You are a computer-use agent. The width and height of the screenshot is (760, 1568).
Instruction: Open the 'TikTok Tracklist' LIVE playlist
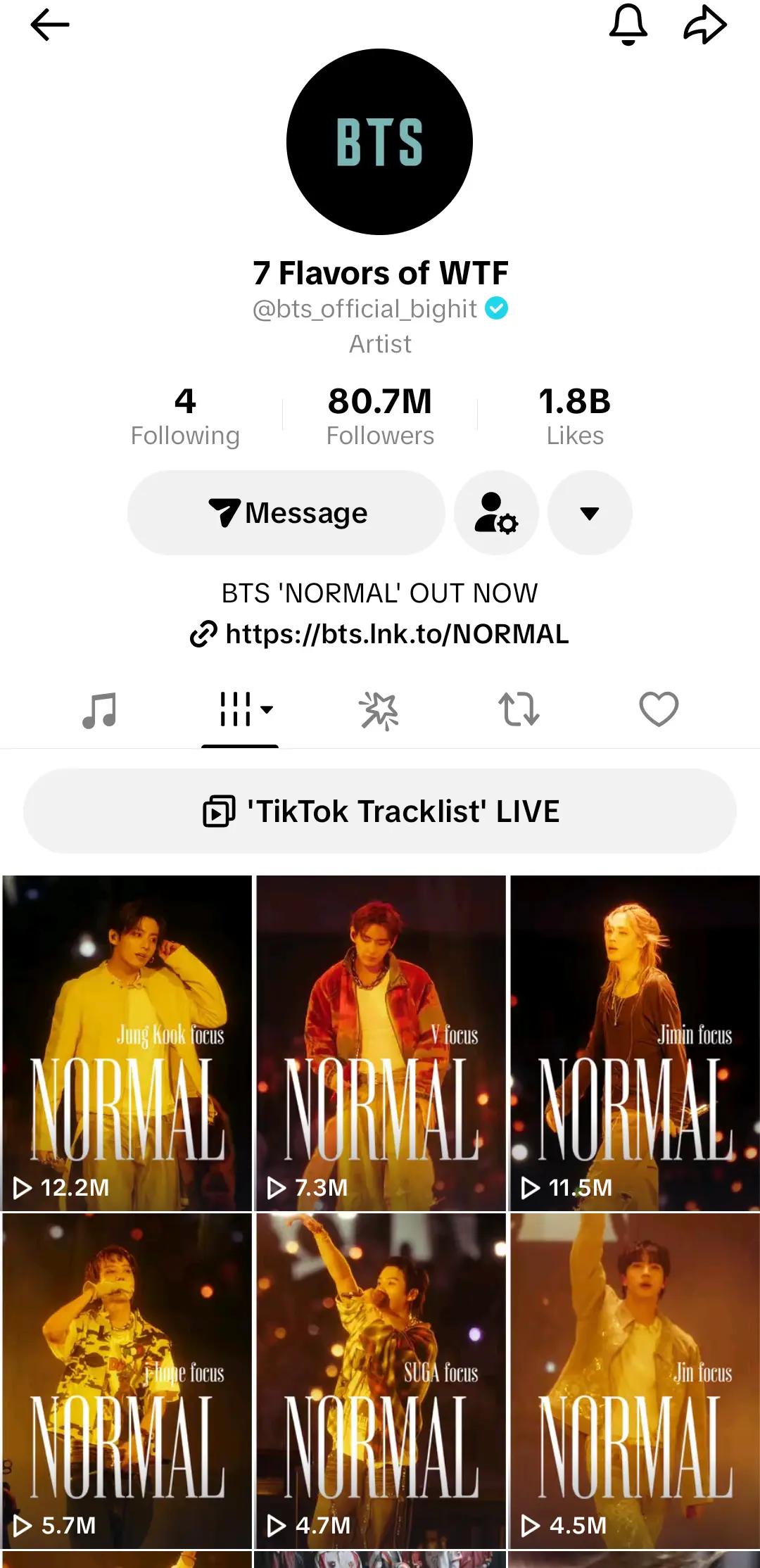point(380,811)
